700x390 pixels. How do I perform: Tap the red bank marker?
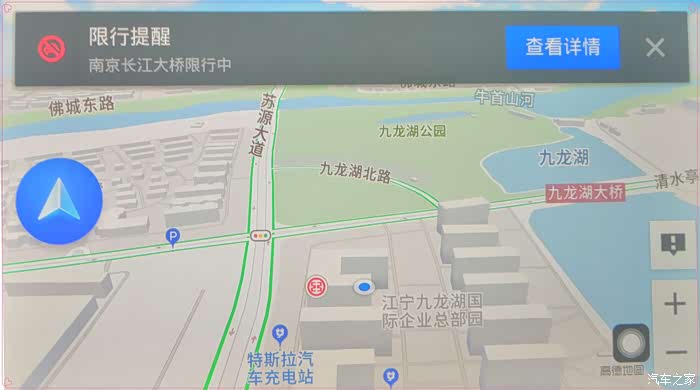click(317, 286)
